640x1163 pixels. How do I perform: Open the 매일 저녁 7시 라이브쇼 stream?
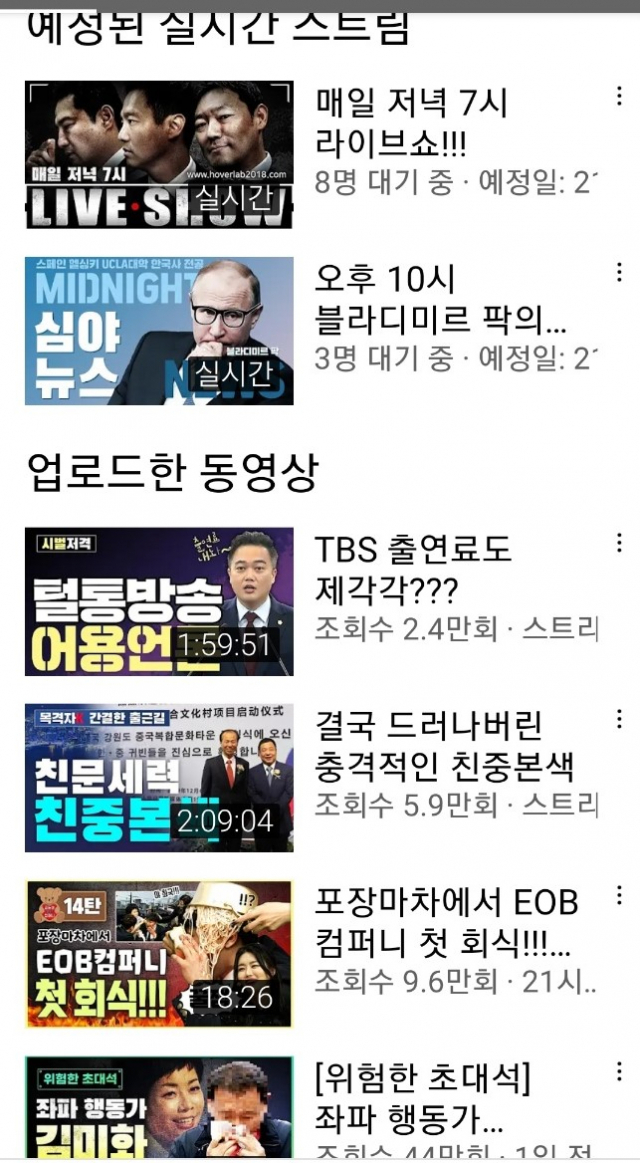point(159,155)
